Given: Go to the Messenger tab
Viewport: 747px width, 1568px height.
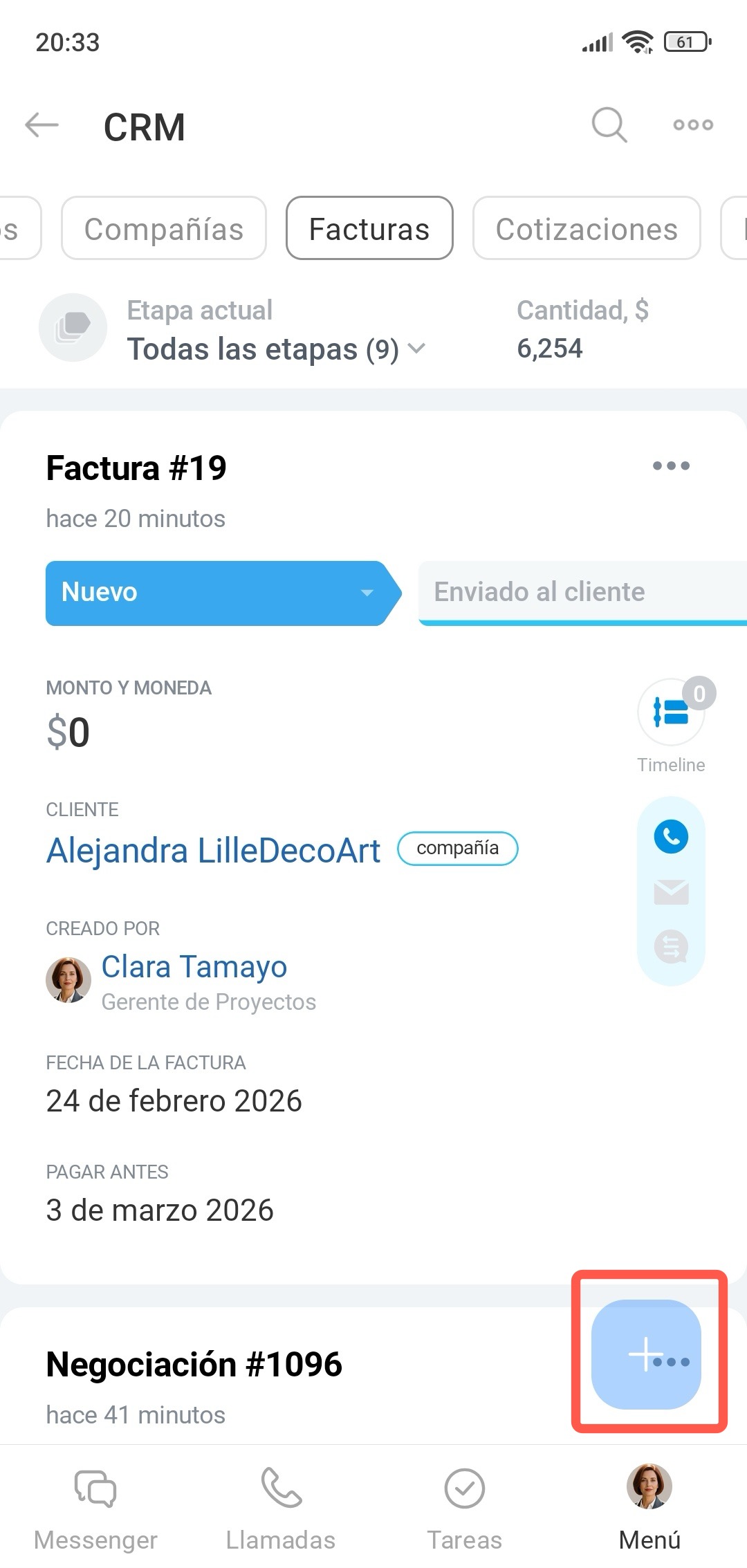Looking at the screenshot, I should pos(95,1508).
